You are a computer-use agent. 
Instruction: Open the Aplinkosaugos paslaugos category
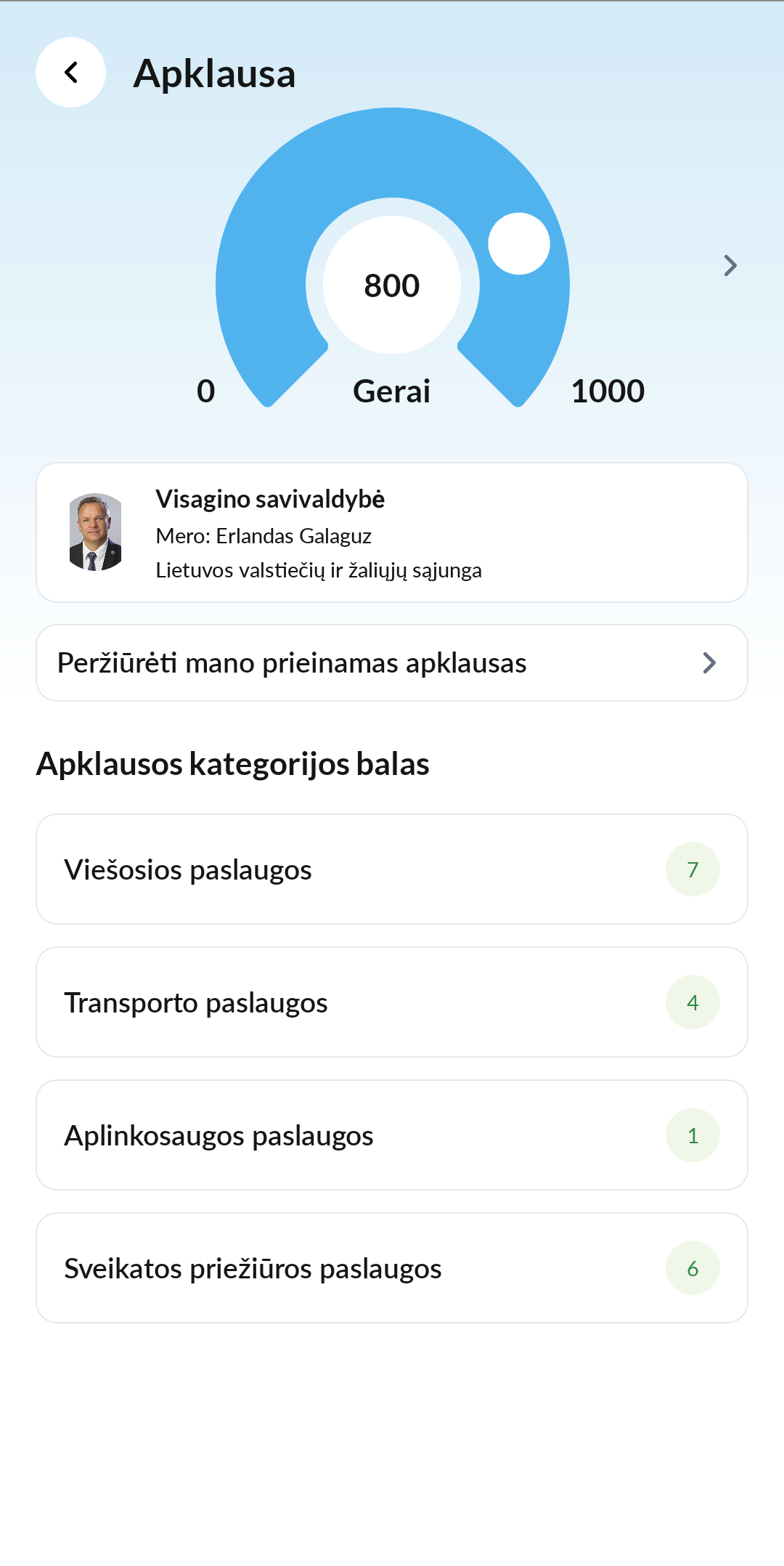(x=392, y=1135)
